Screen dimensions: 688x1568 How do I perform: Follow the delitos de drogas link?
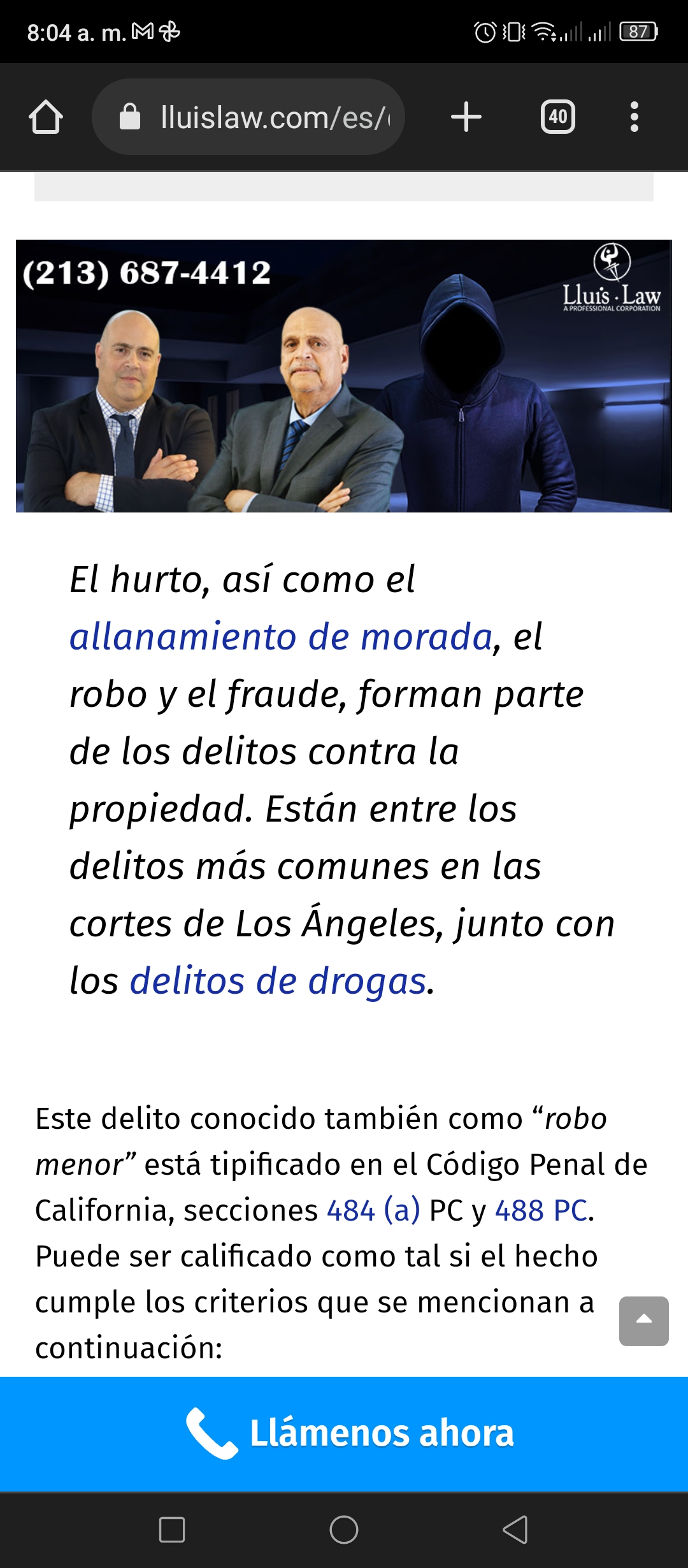pos(278,981)
